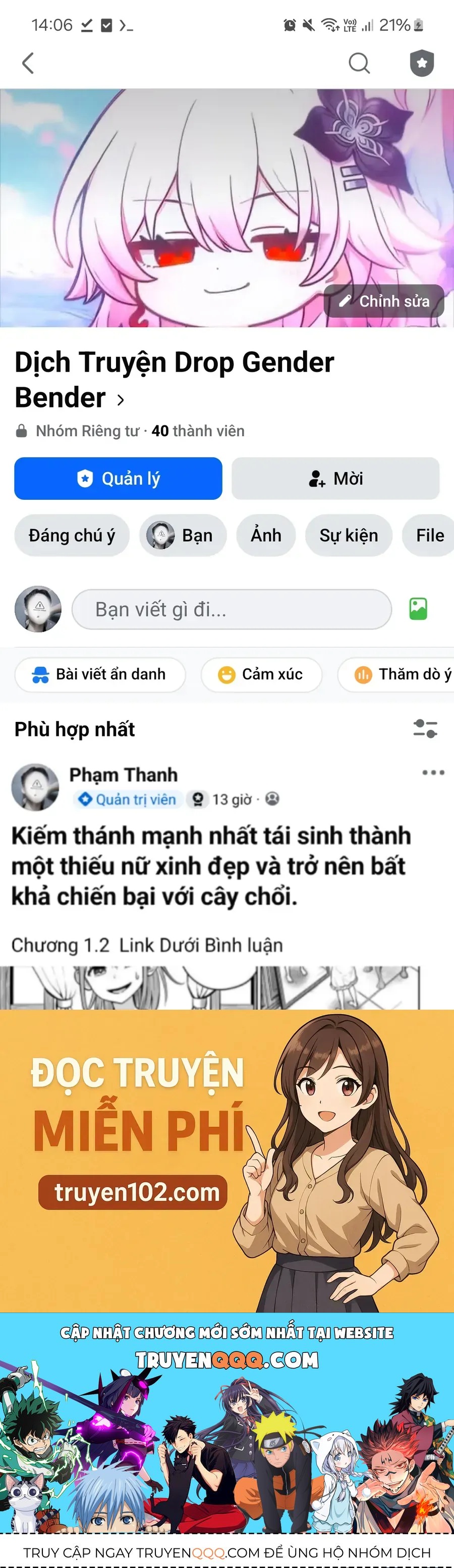Open the feed sorting filter icon
Viewport: 454px width, 1568px height.
click(x=425, y=728)
